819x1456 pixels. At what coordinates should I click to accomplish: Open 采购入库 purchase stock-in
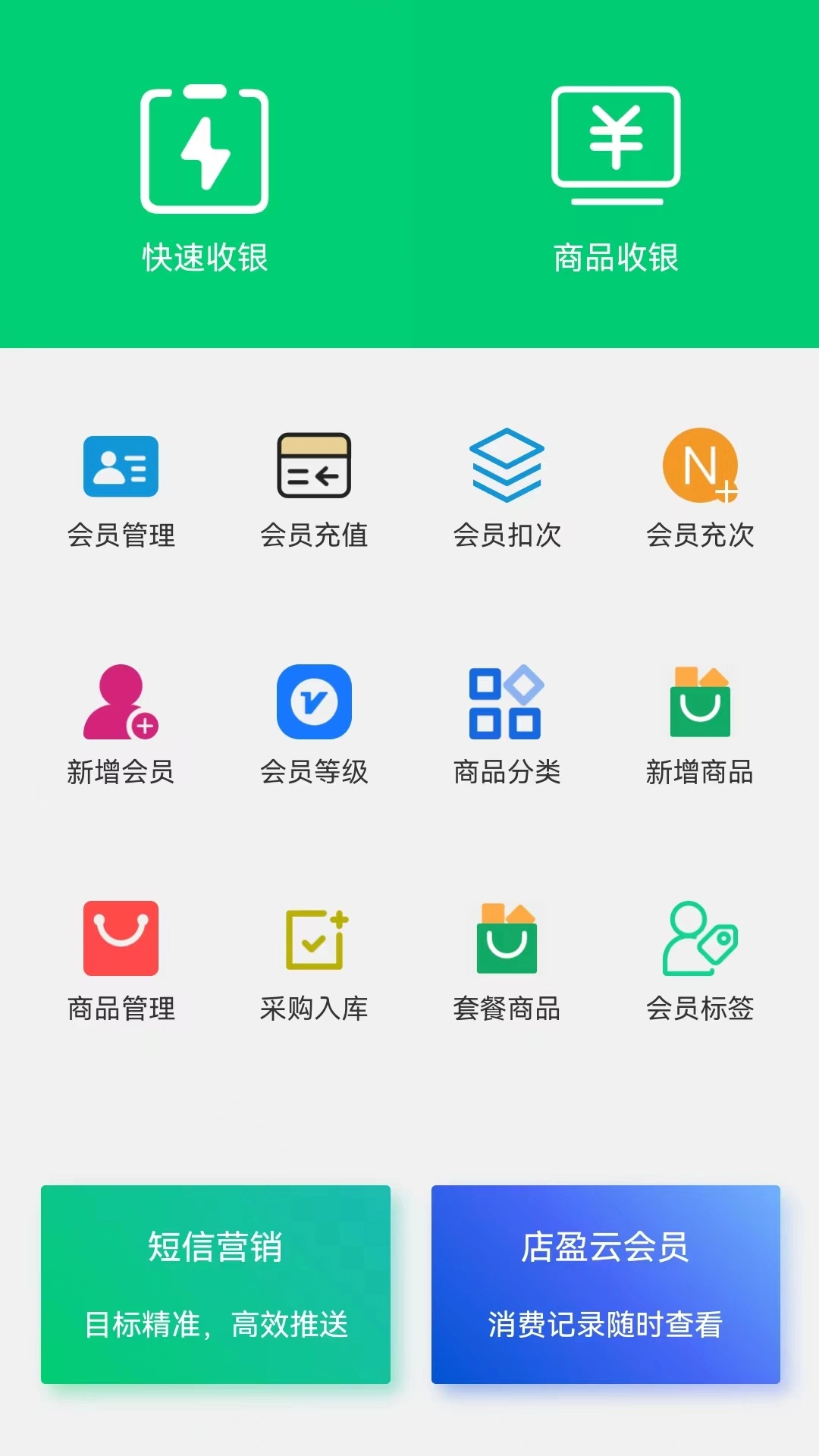[x=314, y=961]
